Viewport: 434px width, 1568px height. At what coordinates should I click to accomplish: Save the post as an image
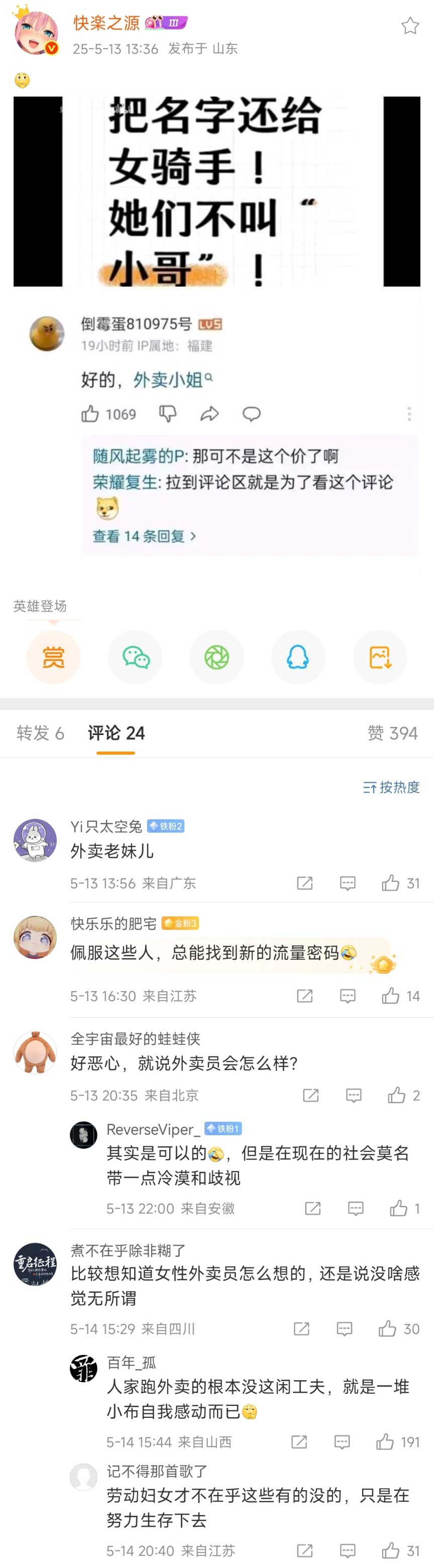pyautogui.click(x=380, y=657)
